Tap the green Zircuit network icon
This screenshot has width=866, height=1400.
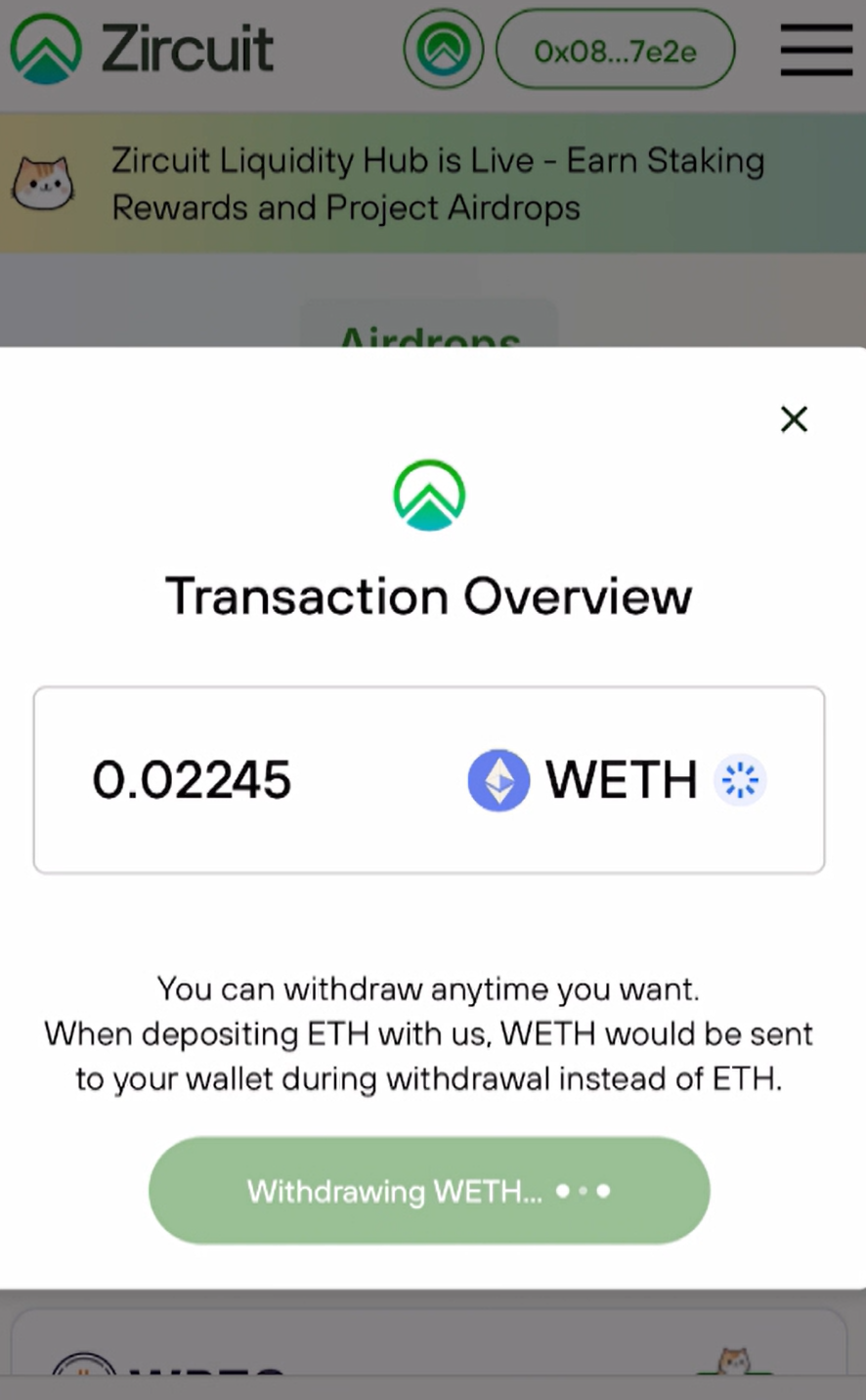[444, 50]
